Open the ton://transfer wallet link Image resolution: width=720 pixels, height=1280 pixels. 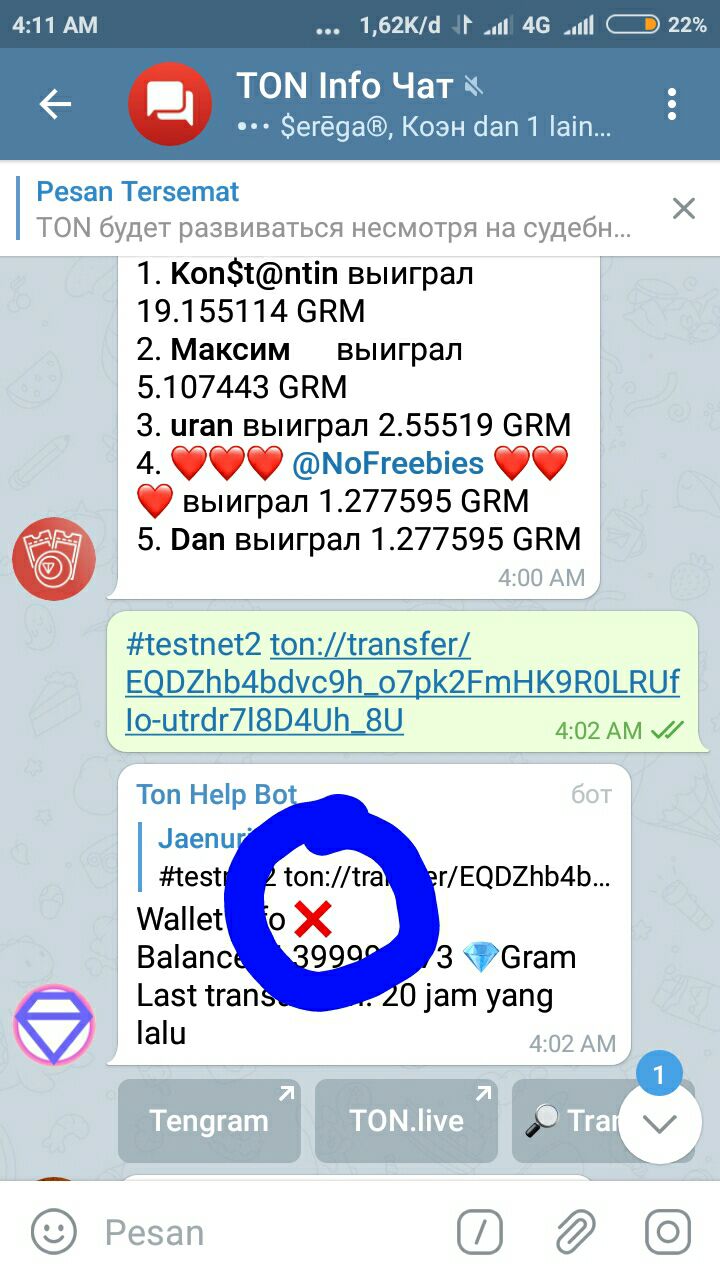point(400,682)
